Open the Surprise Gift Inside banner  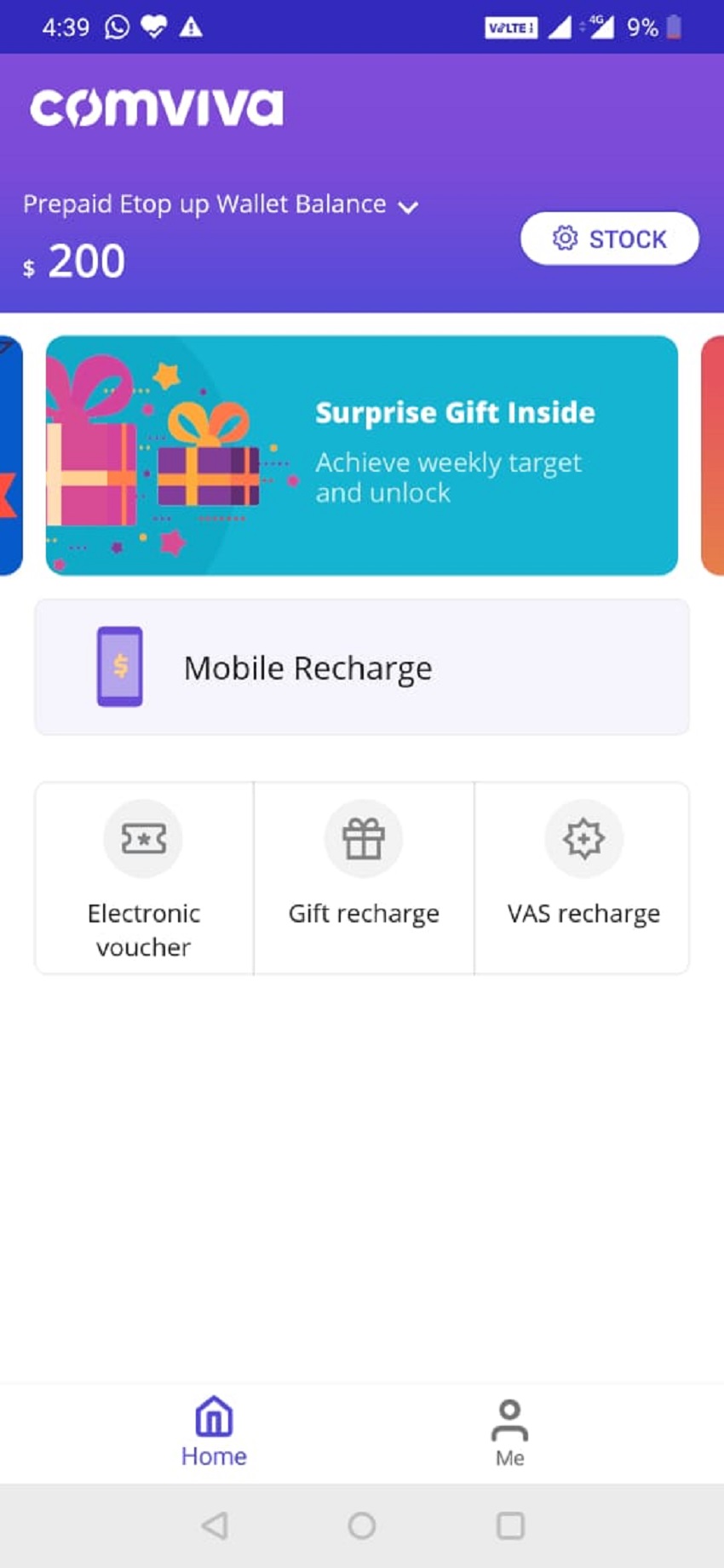[362, 455]
